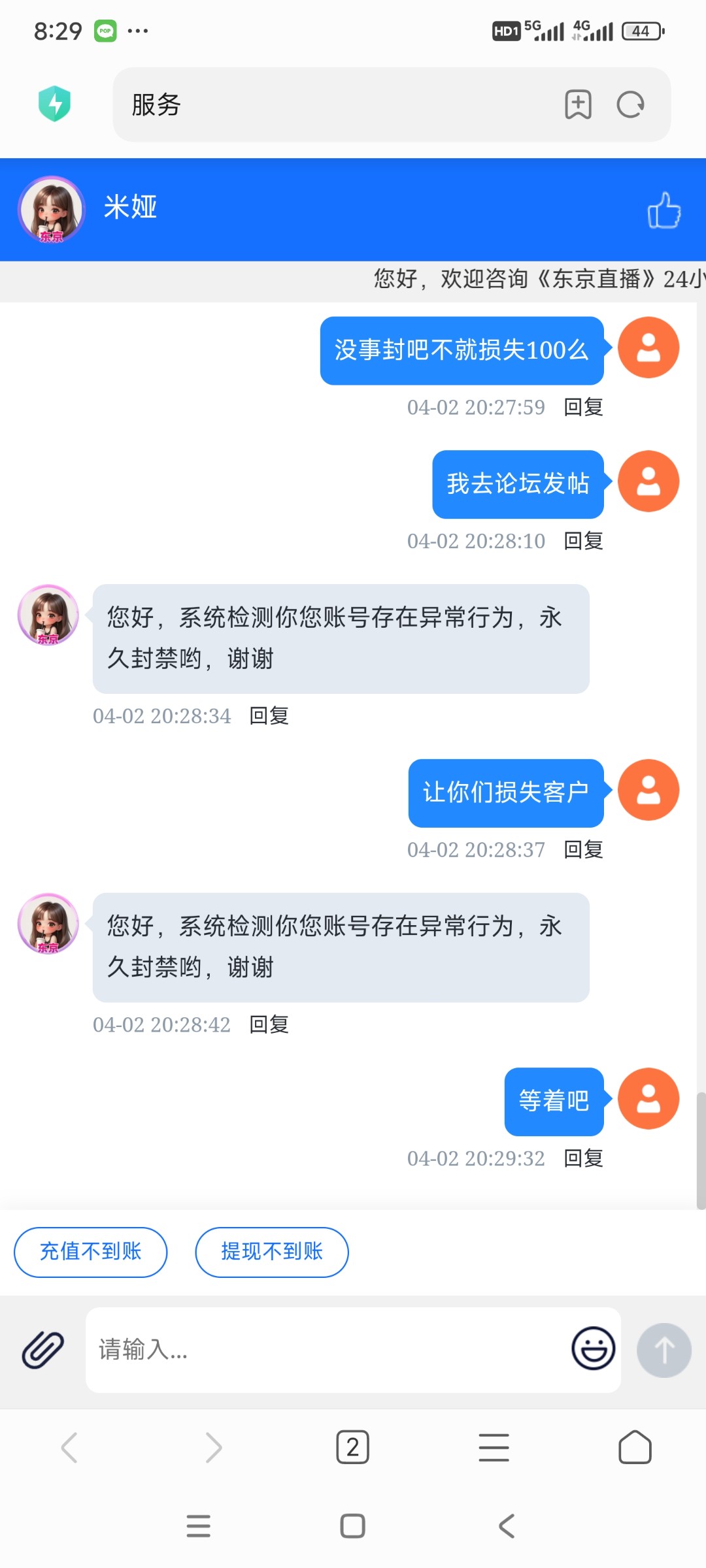Open the browser menu with three lines
Viewport: 706px width, 1568px height.
click(494, 1447)
